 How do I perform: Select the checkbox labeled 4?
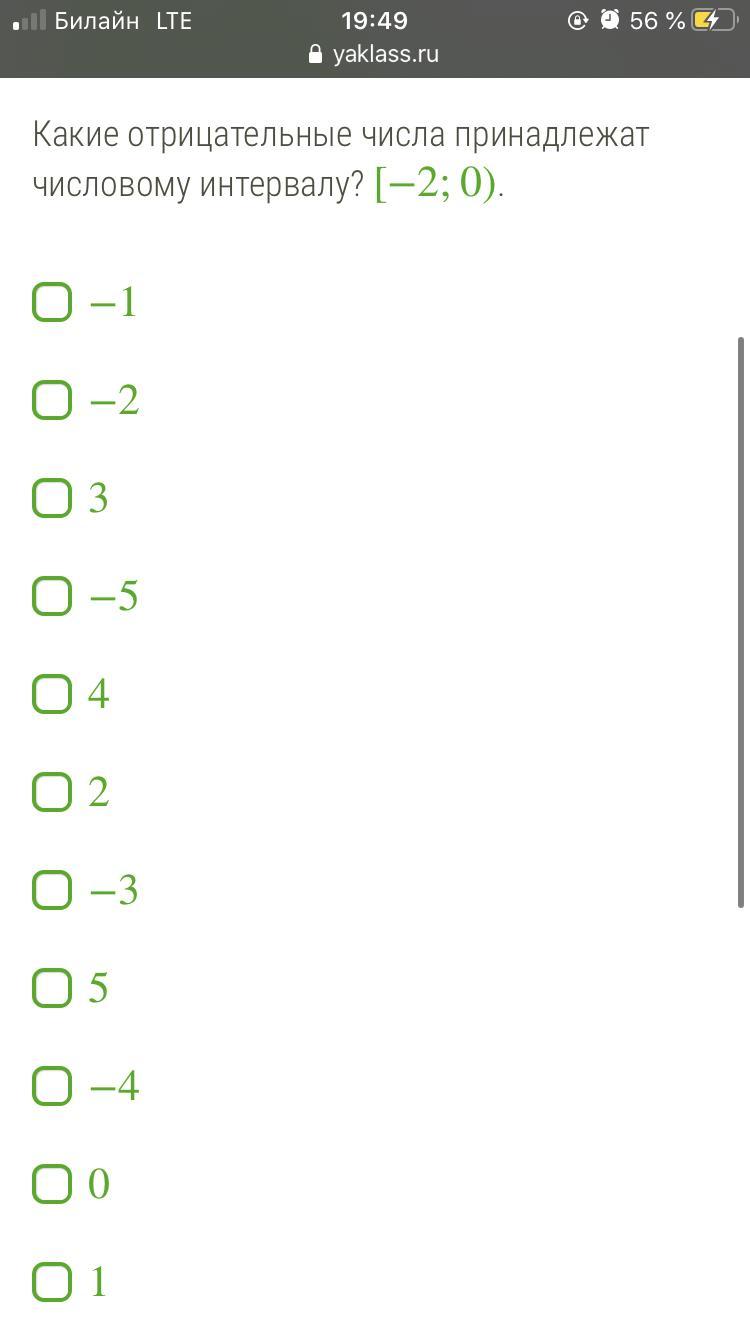[52, 694]
